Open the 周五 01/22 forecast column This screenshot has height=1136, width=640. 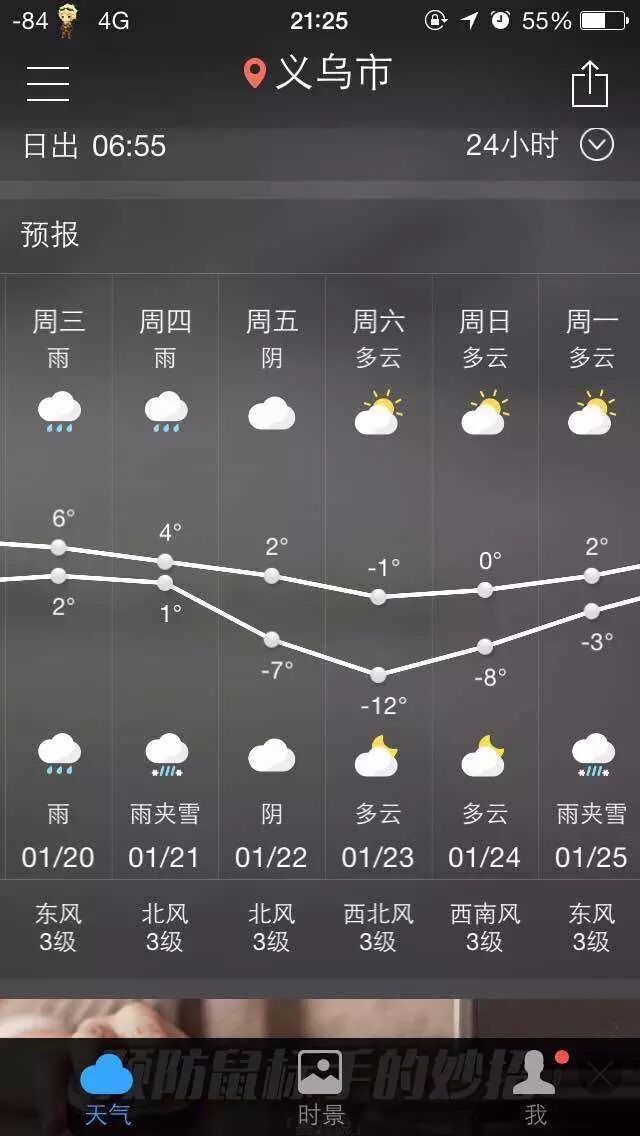[x=272, y=576]
